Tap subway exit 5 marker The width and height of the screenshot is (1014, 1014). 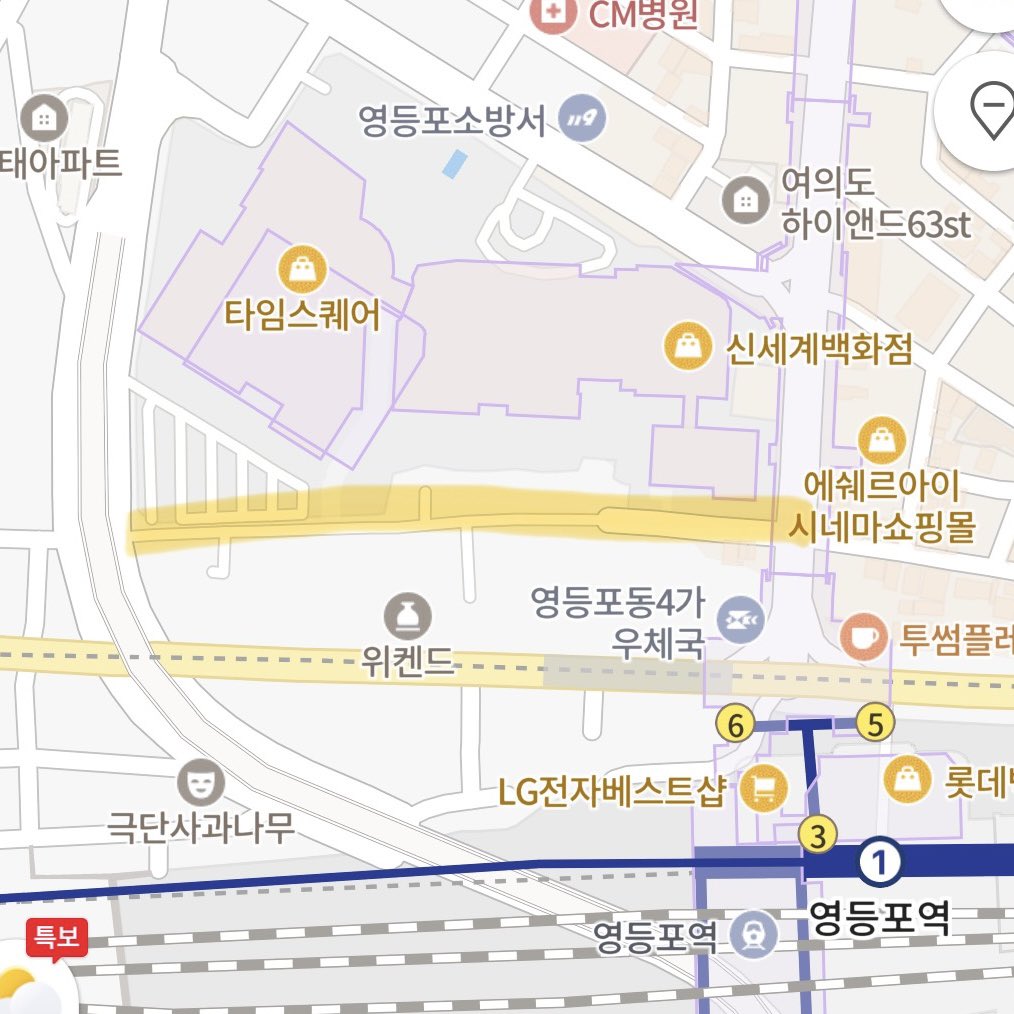point(876,723)
